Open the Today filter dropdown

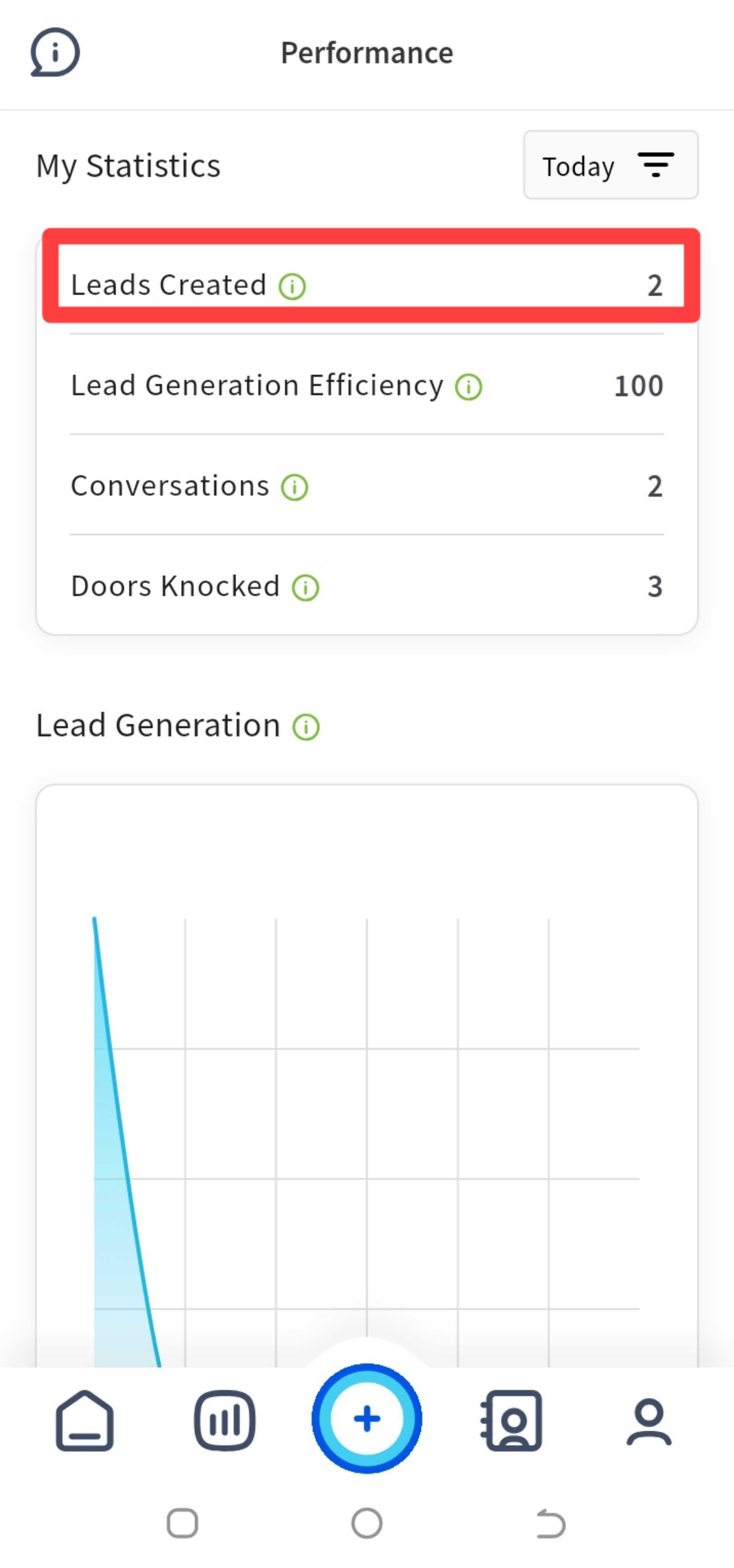tap(610, 165)
